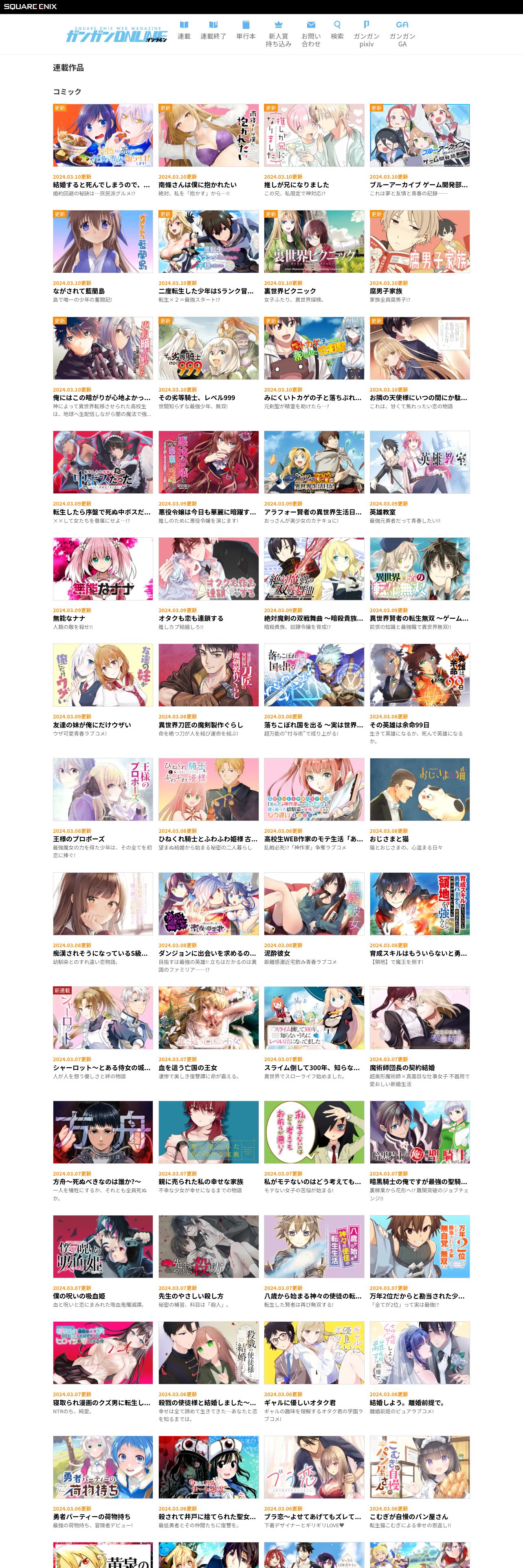This screenshot has width=523, height=1568.
Task: Open manga 腐男子家族
Action: click(420, 242)
